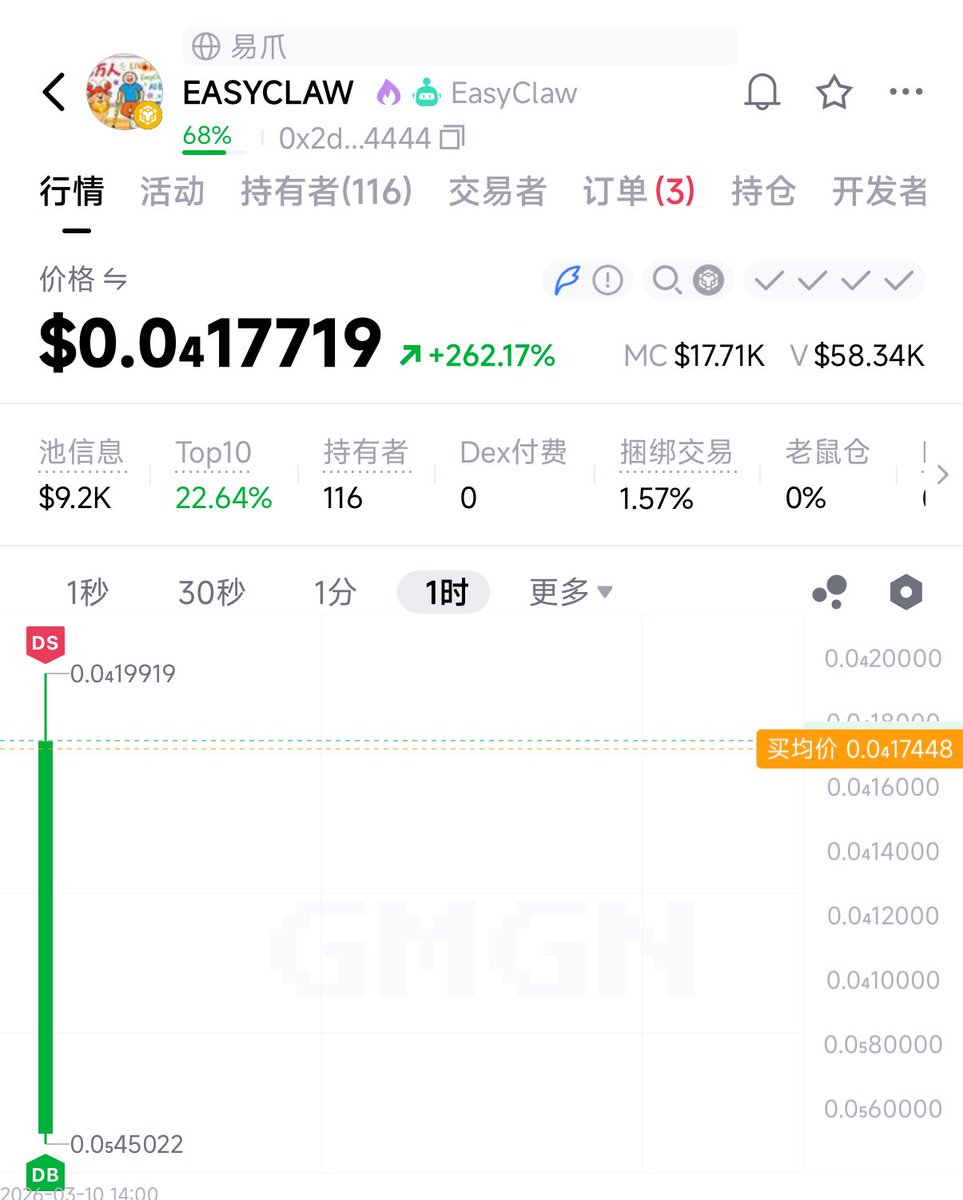
Task: Add EASYCLAW to favorites with the star
Action: pos(833,93)
